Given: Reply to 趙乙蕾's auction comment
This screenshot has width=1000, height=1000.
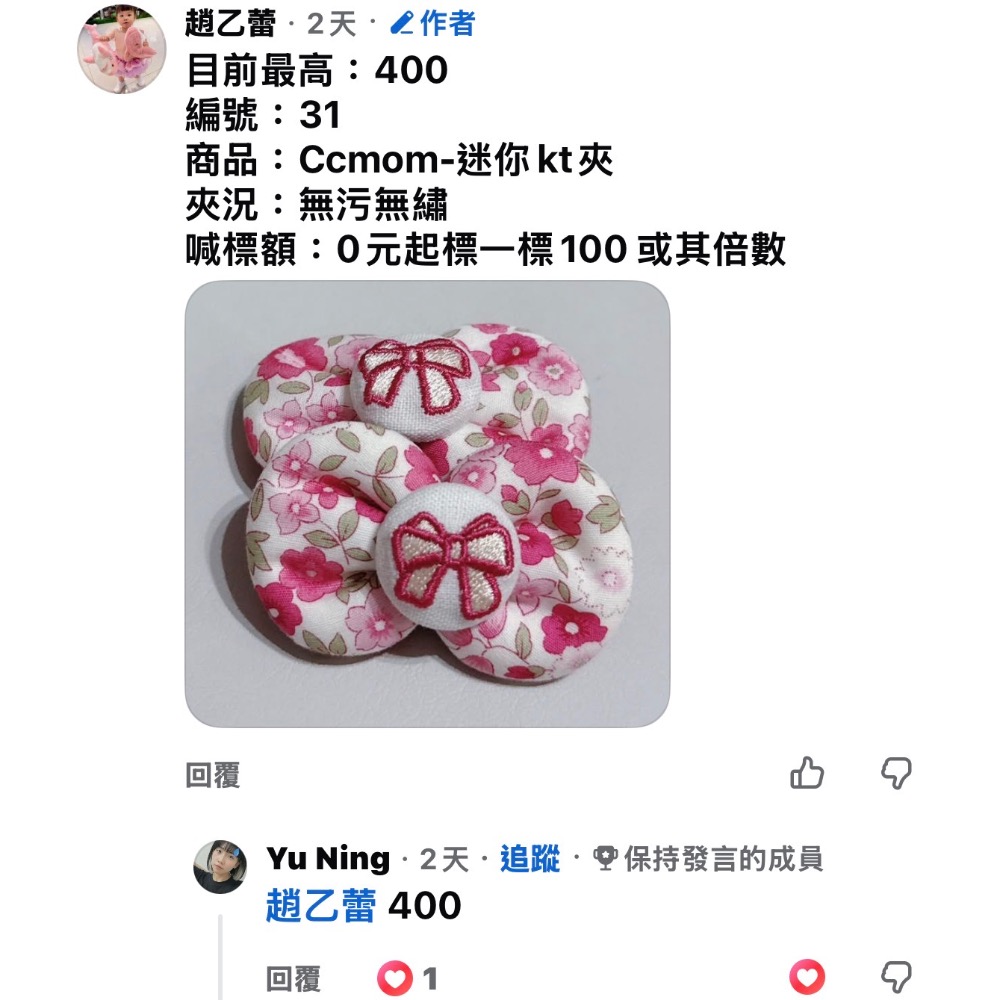Looking at the screenshot, I should pyautogui.click(x=212, y=775).
